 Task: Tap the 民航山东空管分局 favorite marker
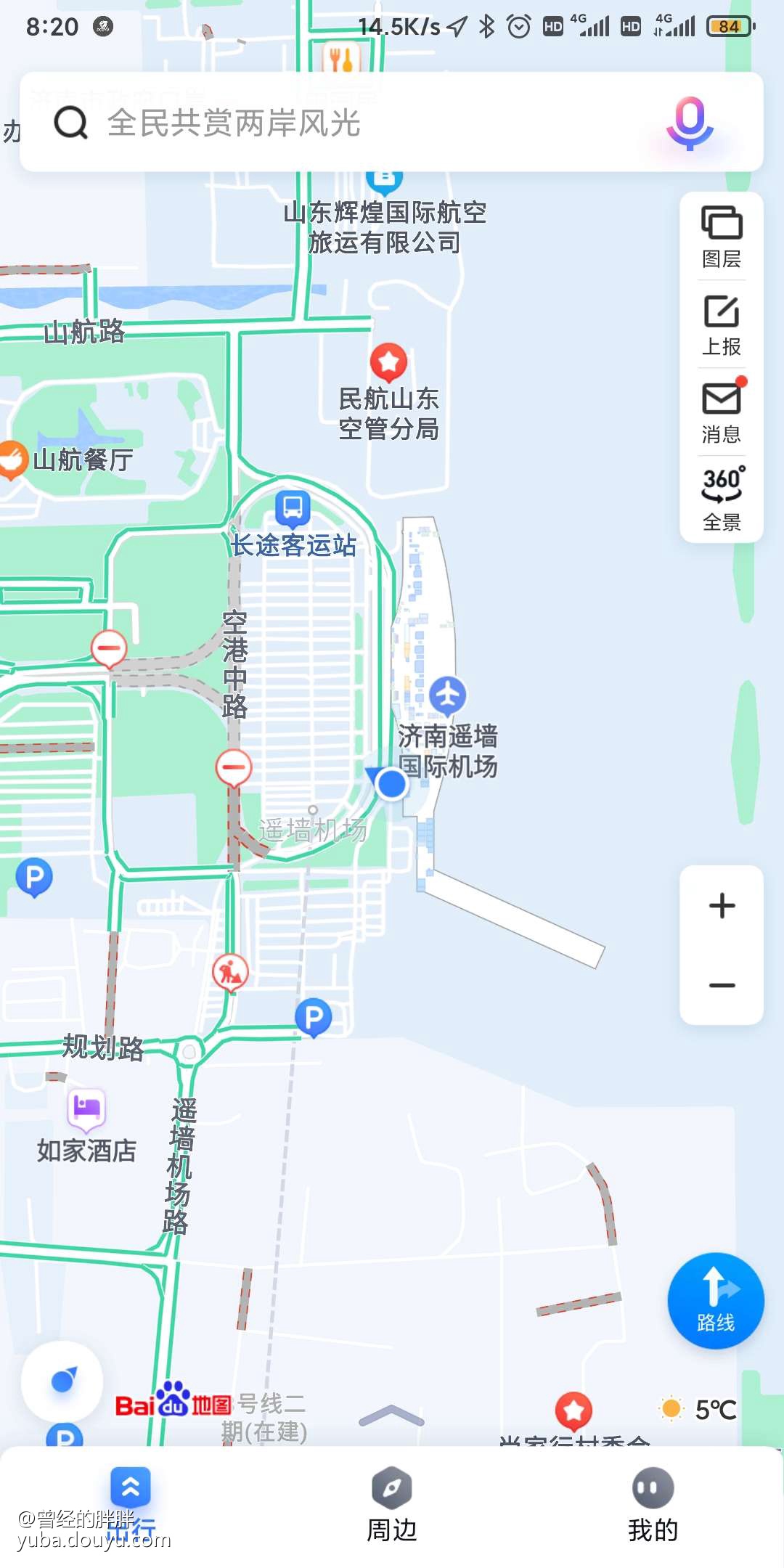point(388,362)
